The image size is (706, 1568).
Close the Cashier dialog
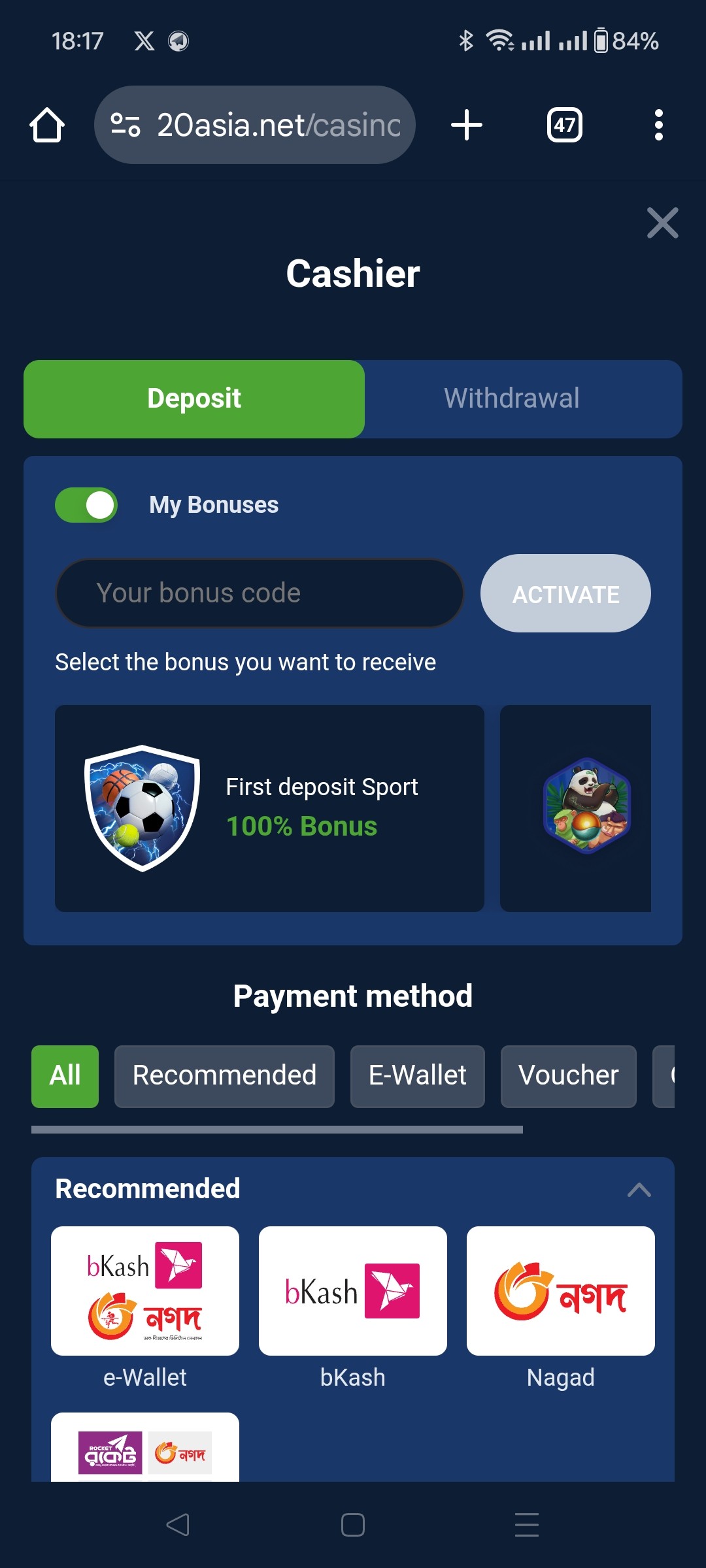tap(662, 223)
